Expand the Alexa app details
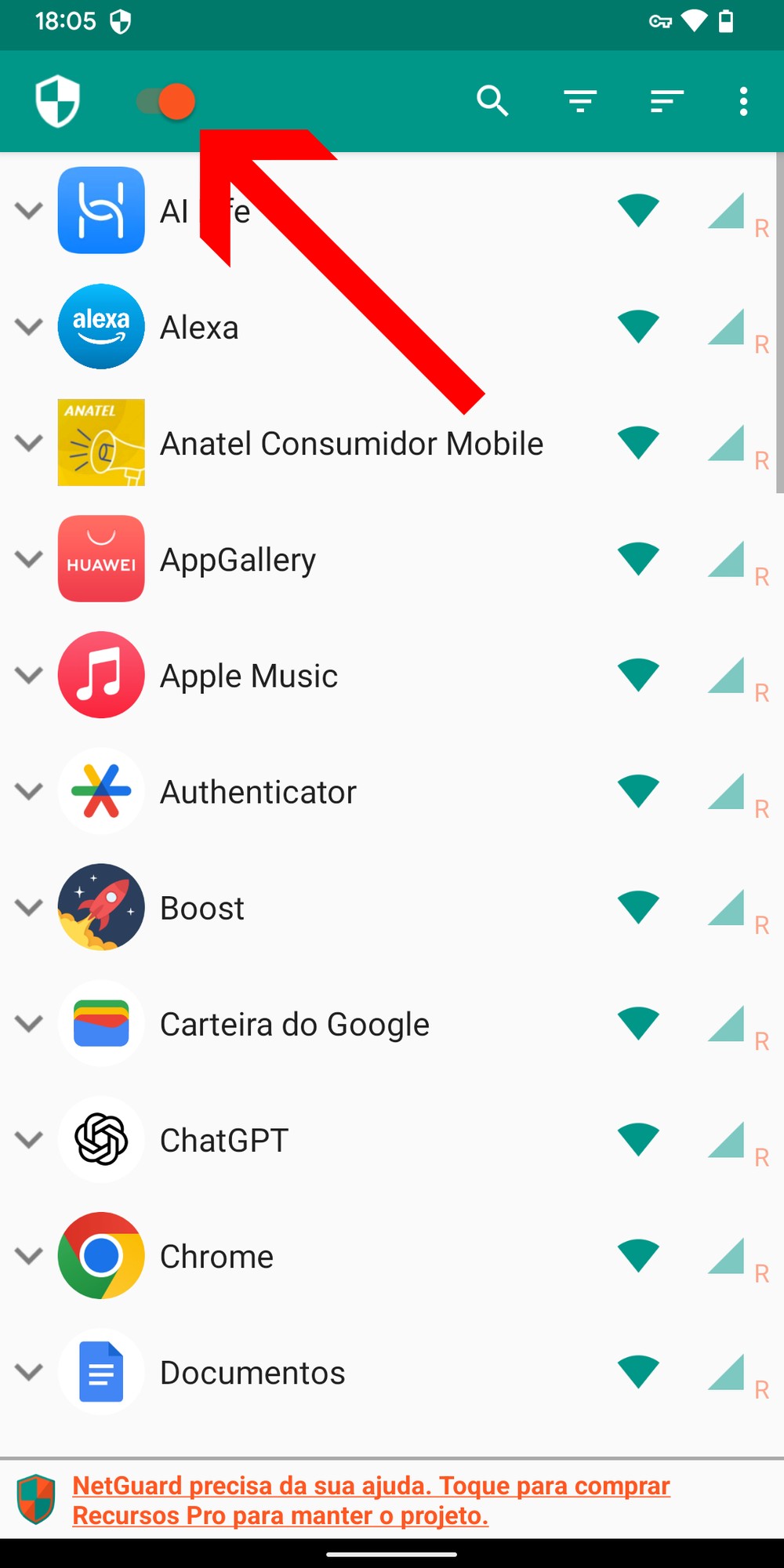This screenshot has height=1568, width=784. 29,327
